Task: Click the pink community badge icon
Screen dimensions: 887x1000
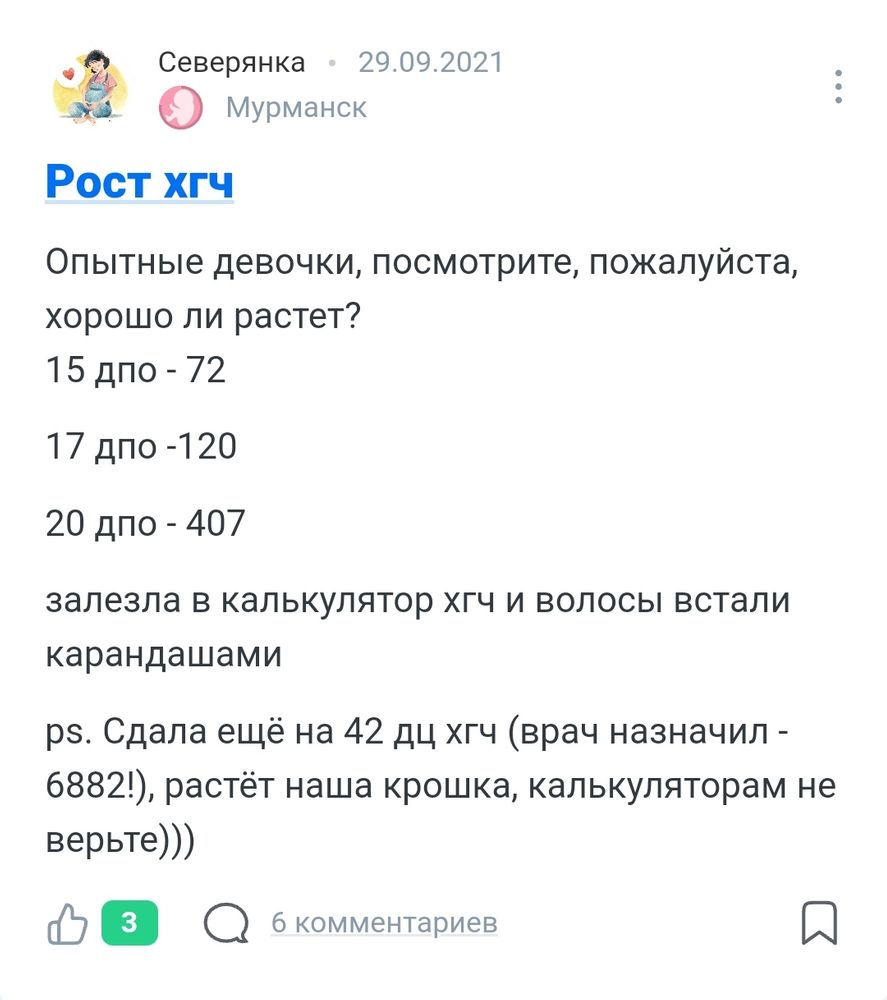Action: (x=180, y=106)
